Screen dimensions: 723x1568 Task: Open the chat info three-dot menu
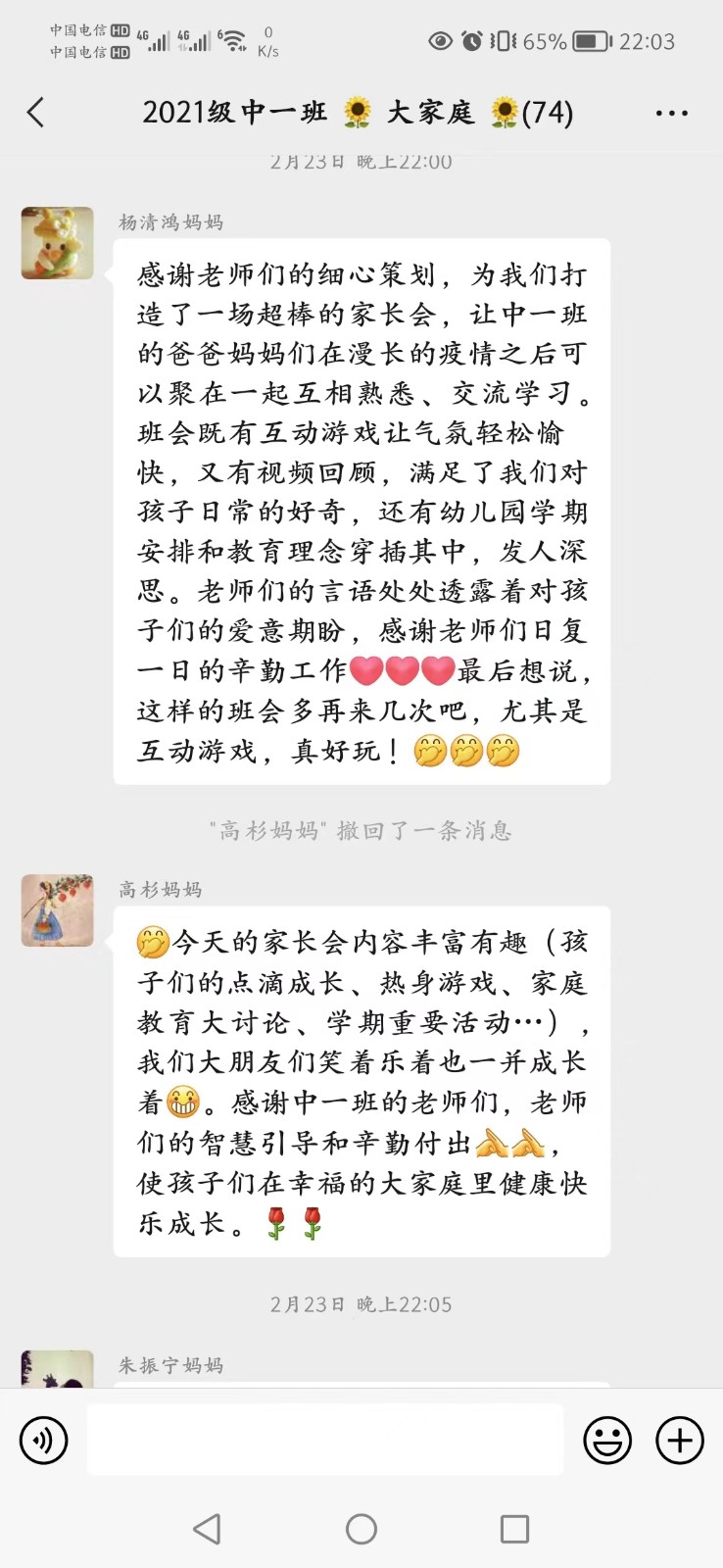pyautogui.click(x=671, y=114)
